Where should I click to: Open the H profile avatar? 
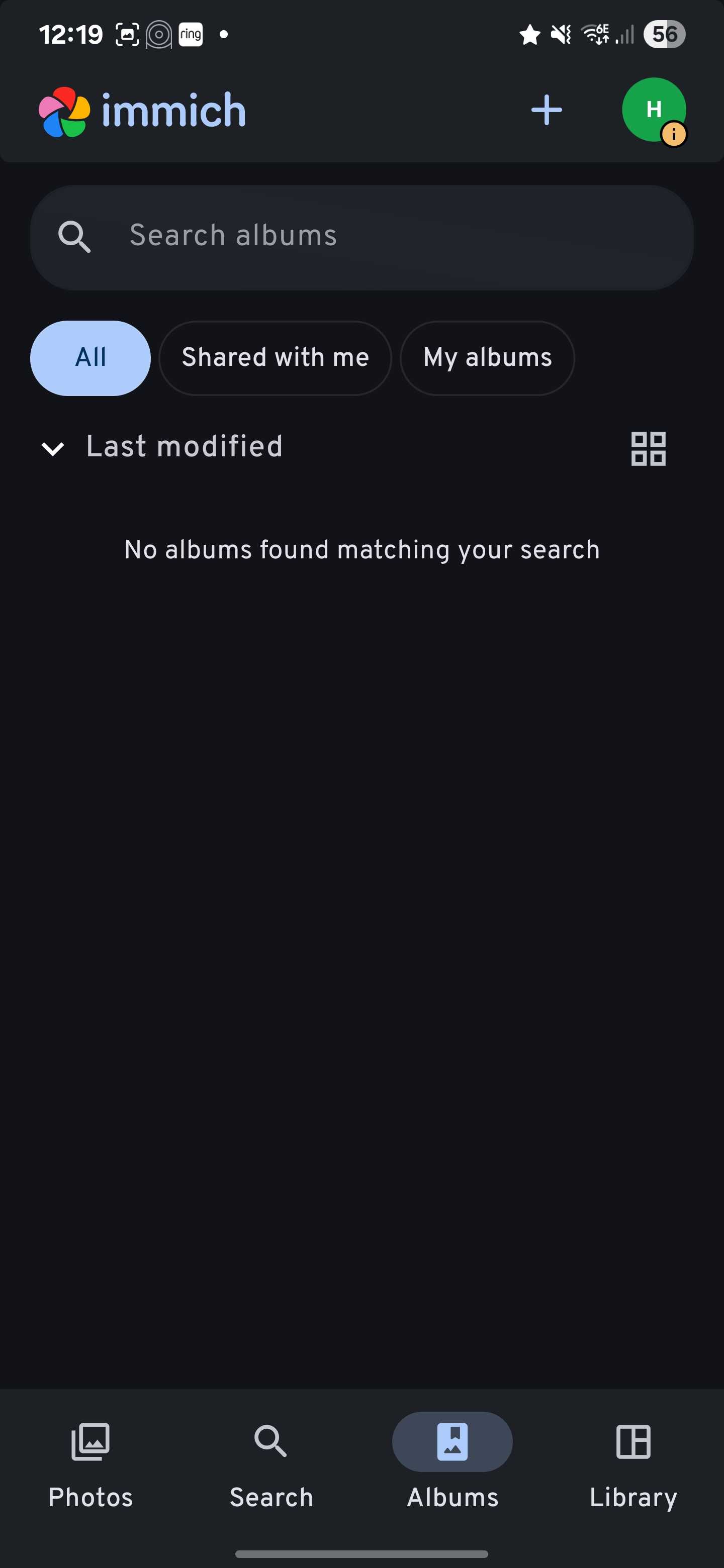654,110
